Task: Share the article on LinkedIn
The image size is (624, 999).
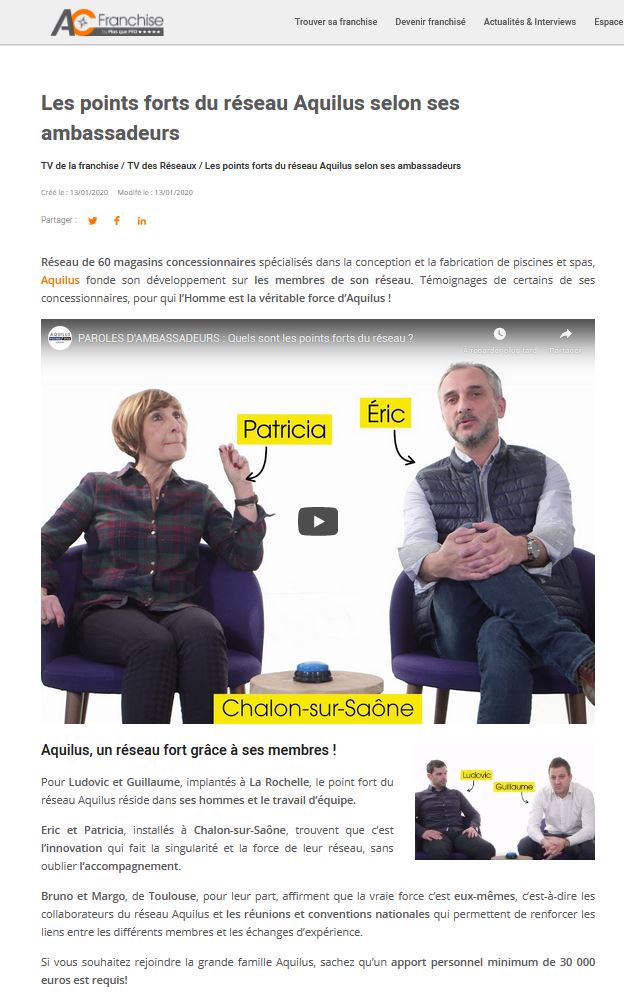Action: point(141,221)
